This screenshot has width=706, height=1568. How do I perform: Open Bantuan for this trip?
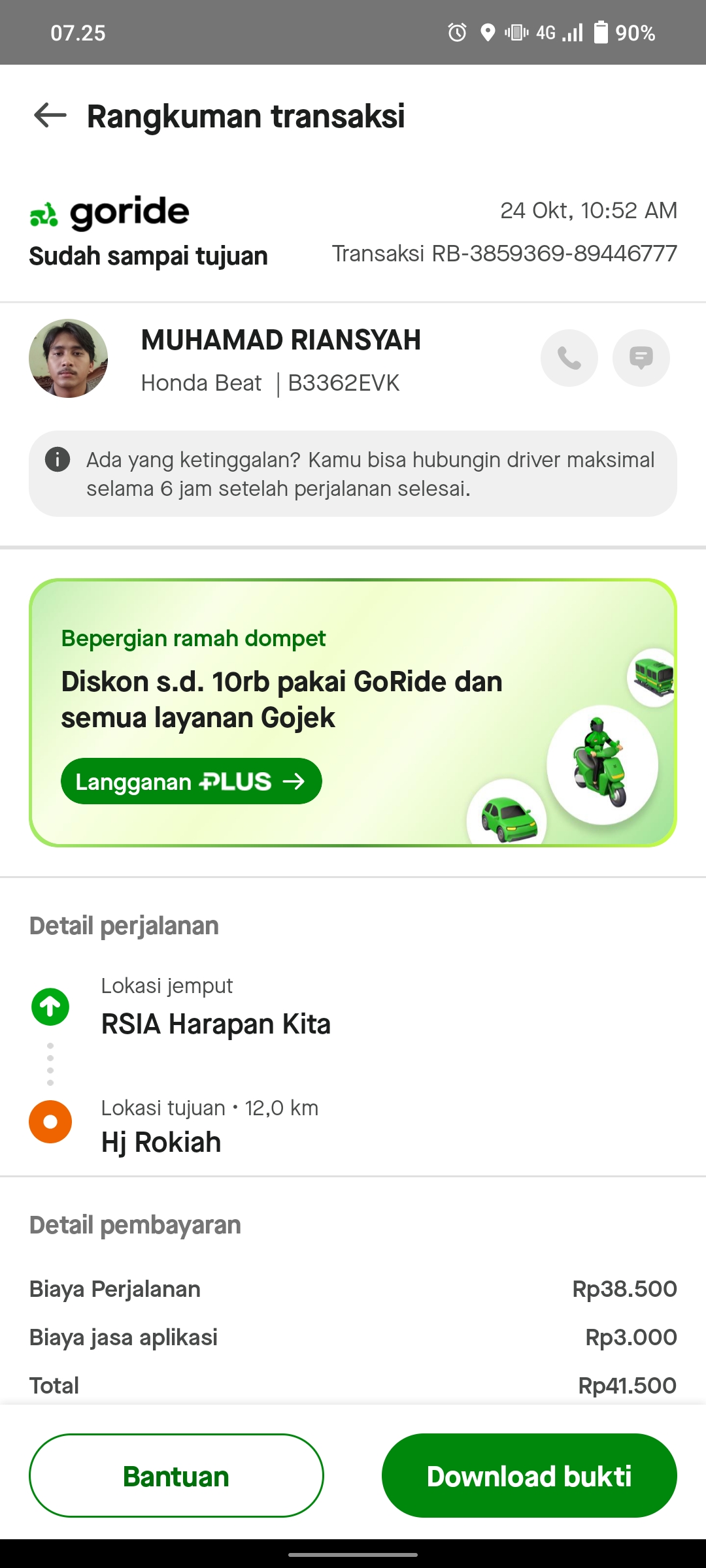176,1476
